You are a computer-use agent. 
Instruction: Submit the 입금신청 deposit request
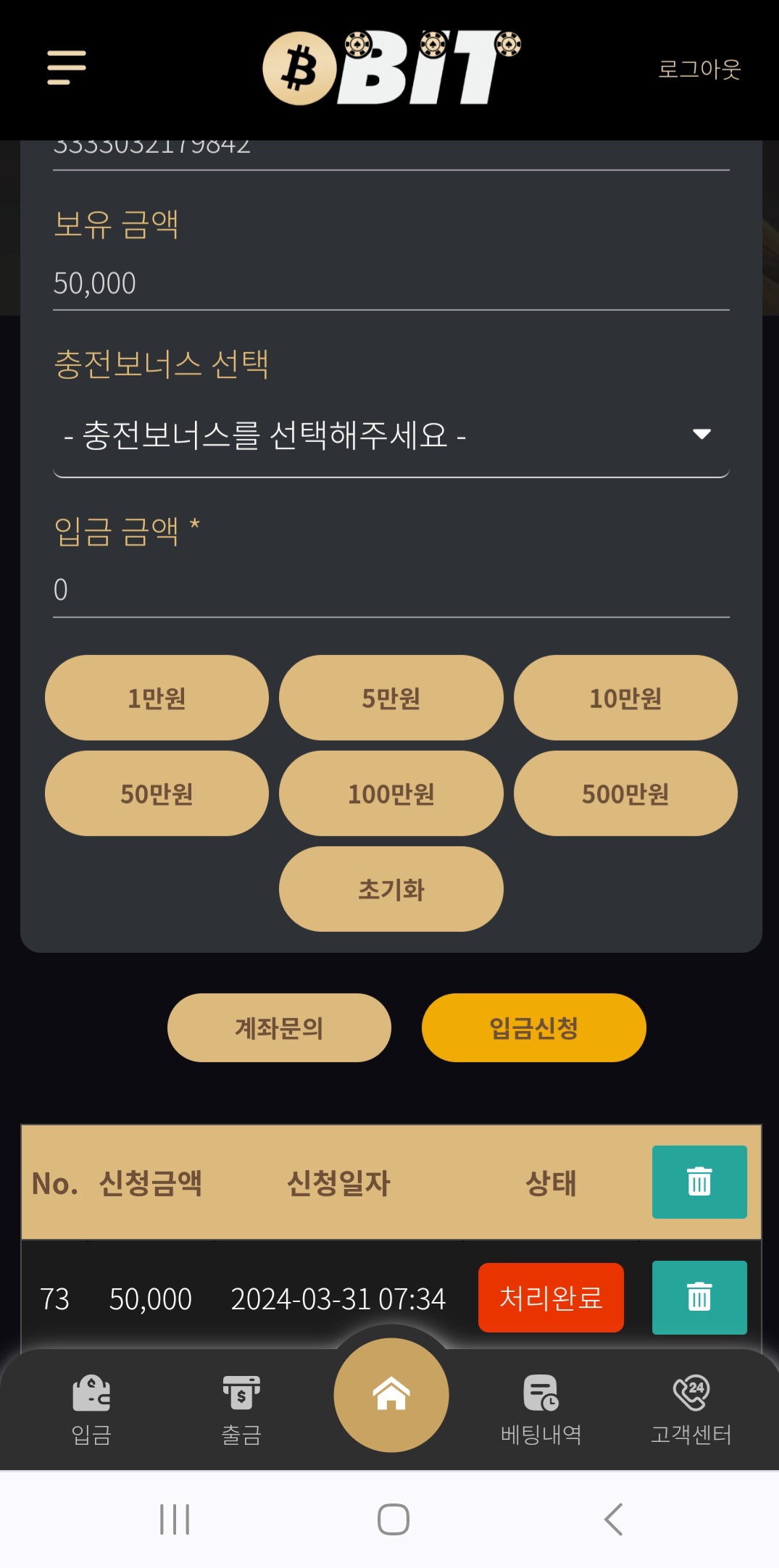tap(533, 1027)
